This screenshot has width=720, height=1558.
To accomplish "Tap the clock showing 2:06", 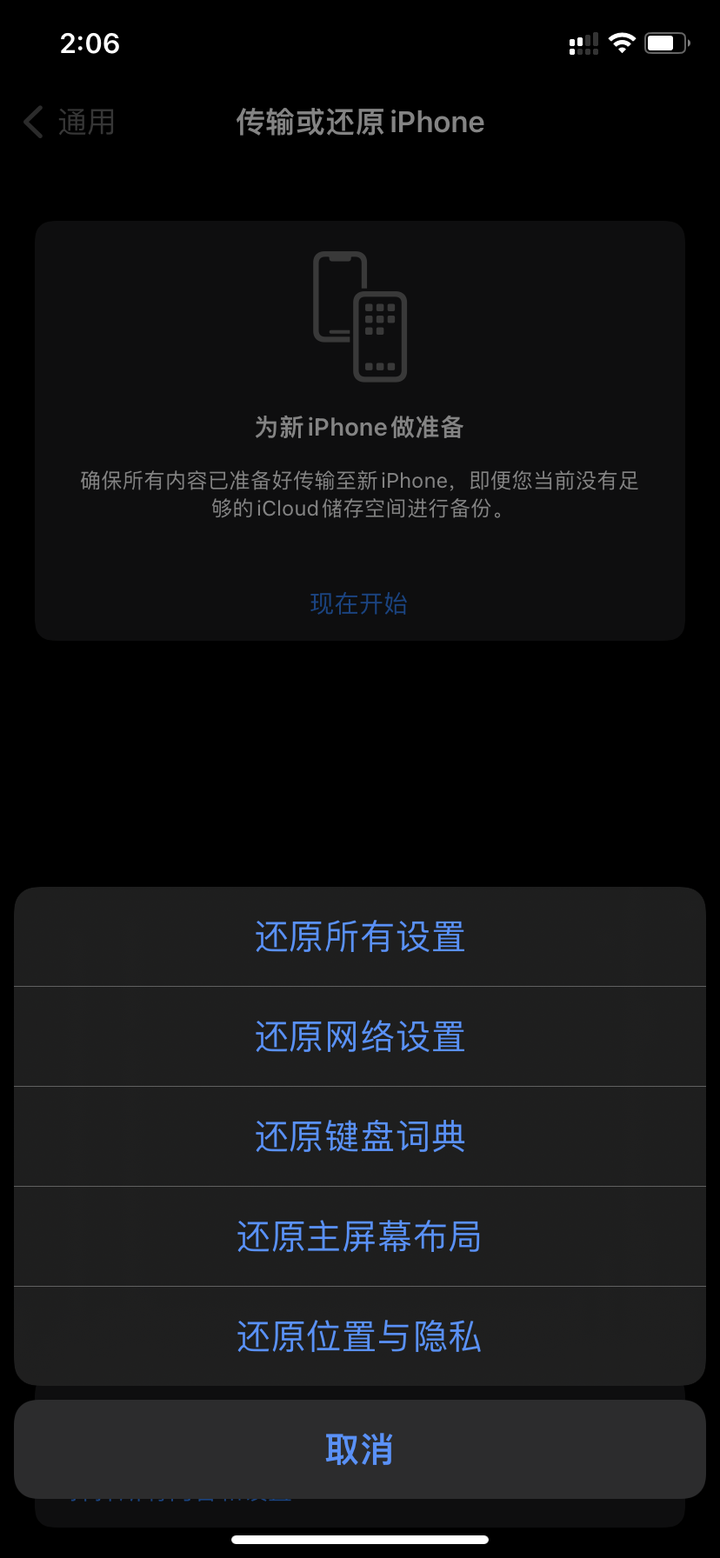I will 90,43.
